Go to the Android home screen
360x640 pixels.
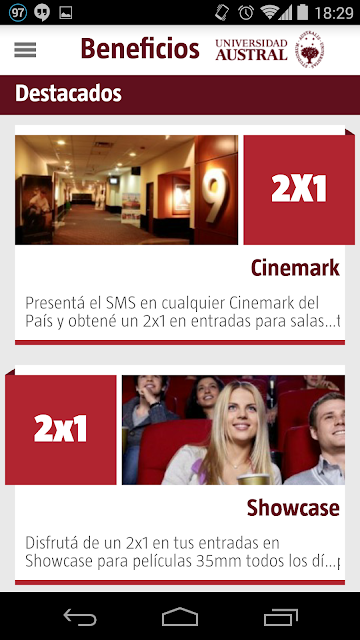(x=180, y=617)
